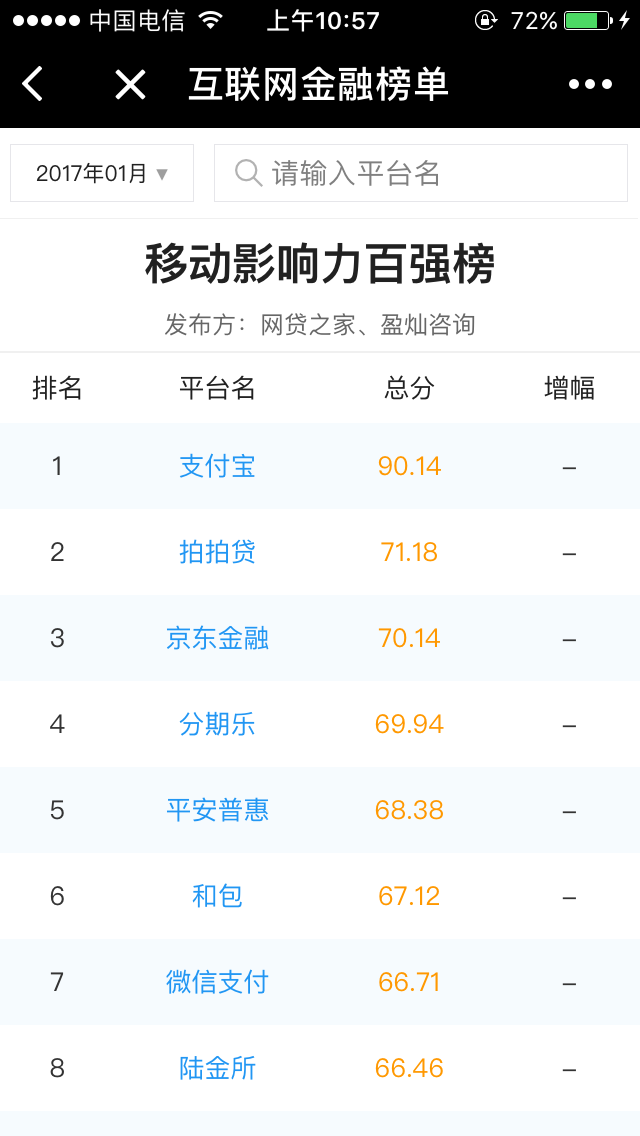Open the 陆金所 platform link
This screenshot has width=640, height=1136.
point(217,1068)
